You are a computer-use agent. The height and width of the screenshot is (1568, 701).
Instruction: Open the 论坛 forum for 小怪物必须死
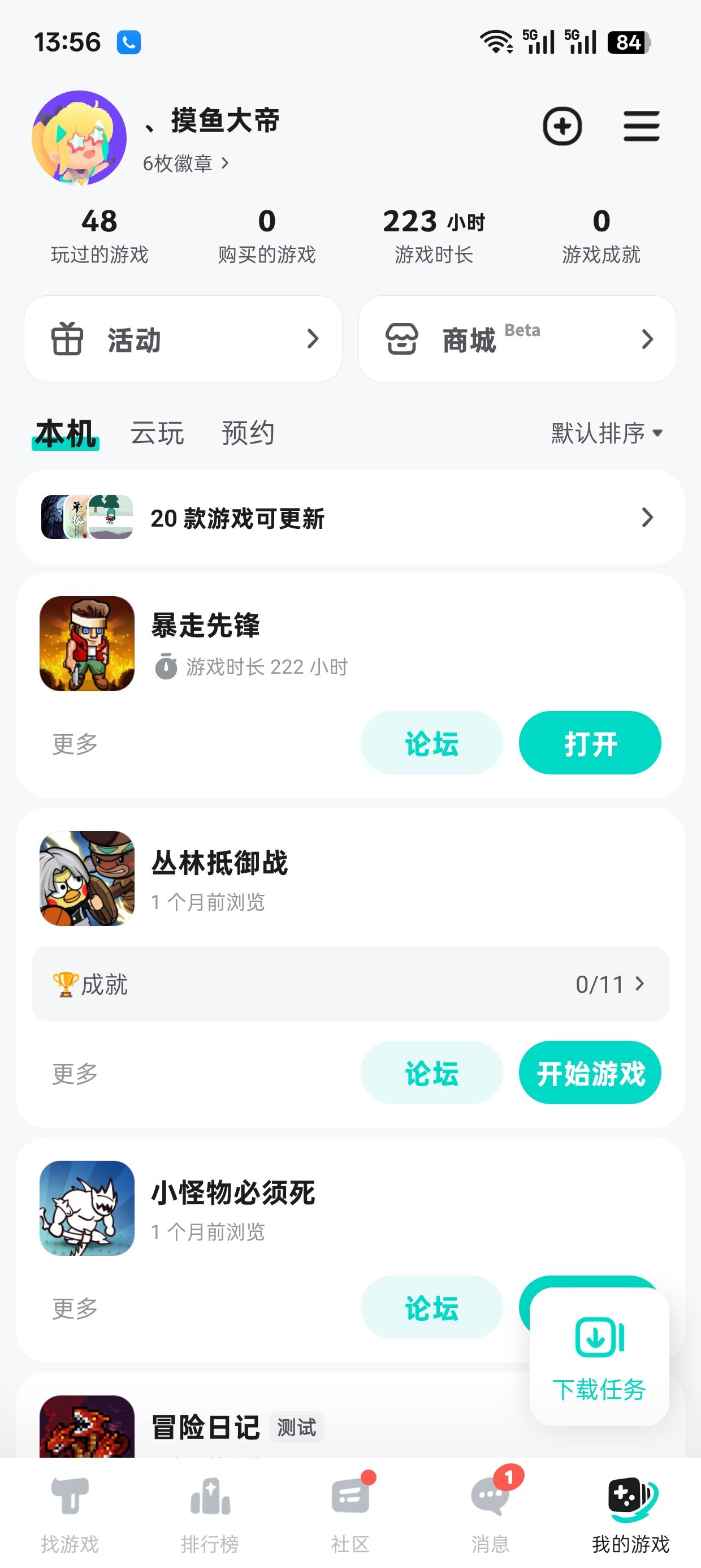tap(431, 1307)
